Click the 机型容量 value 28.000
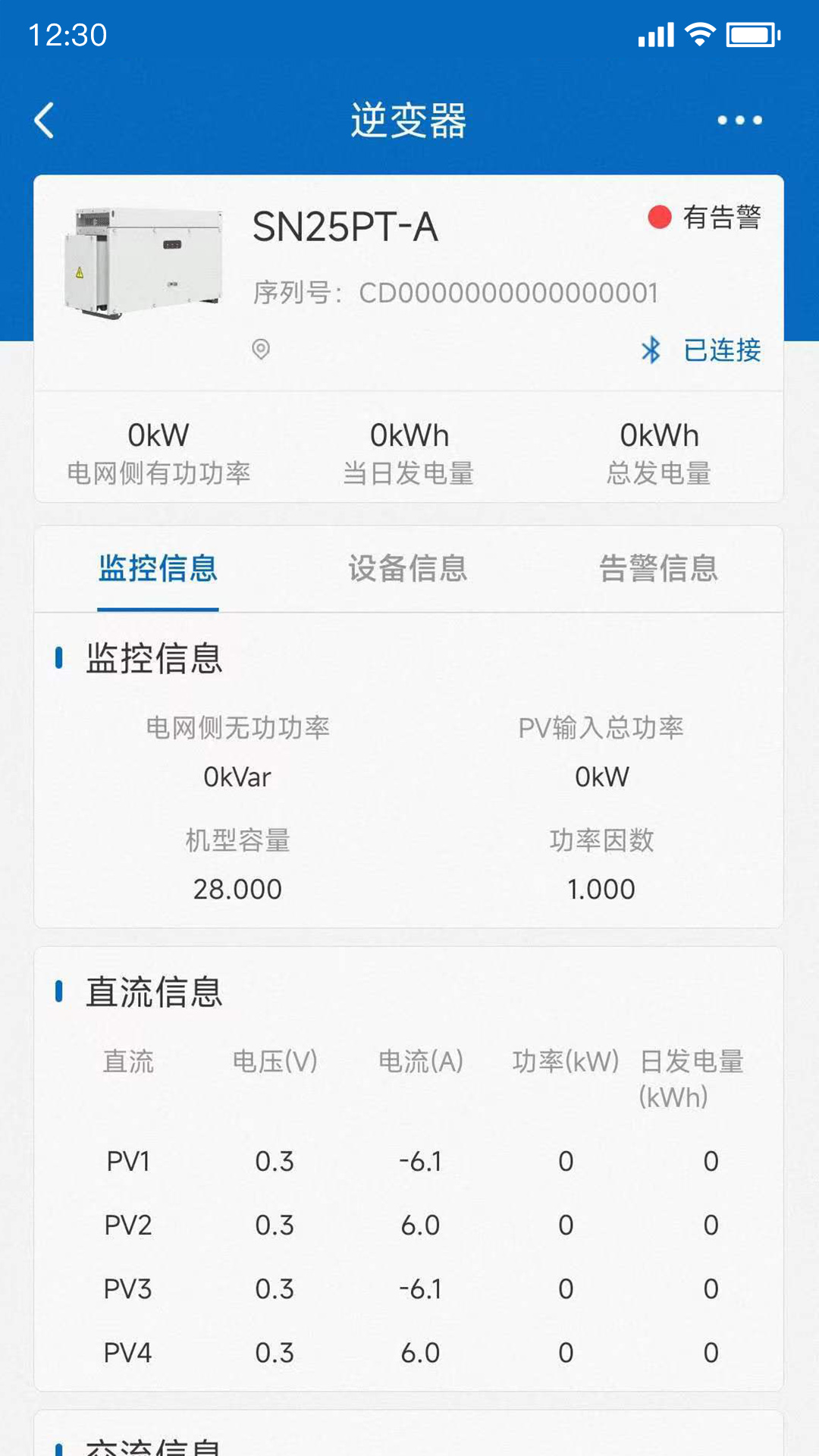This screenshot has height=1456, width=819. pyautogui.click(x=237, y=889)
